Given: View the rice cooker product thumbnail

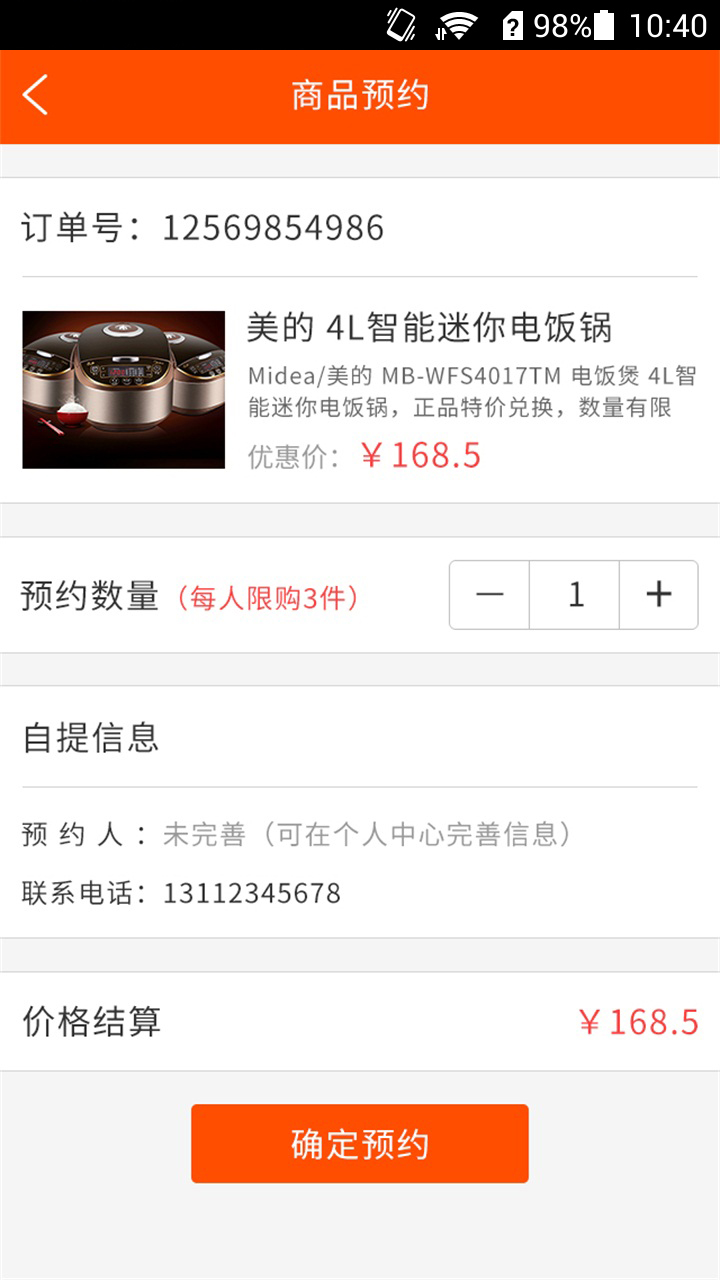Looking at the screenshot, I should tap(123, 390).
